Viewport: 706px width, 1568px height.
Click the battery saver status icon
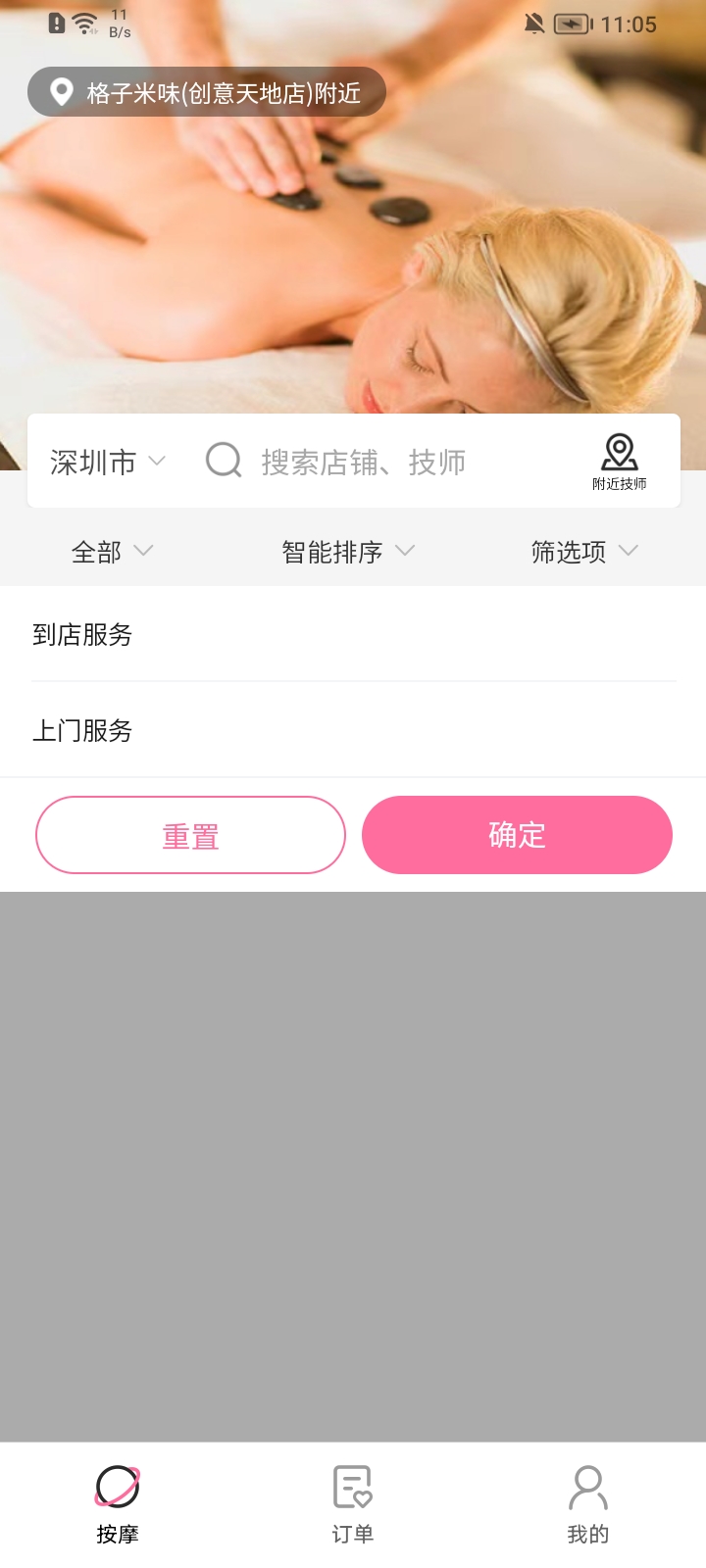tap(572, 24)
